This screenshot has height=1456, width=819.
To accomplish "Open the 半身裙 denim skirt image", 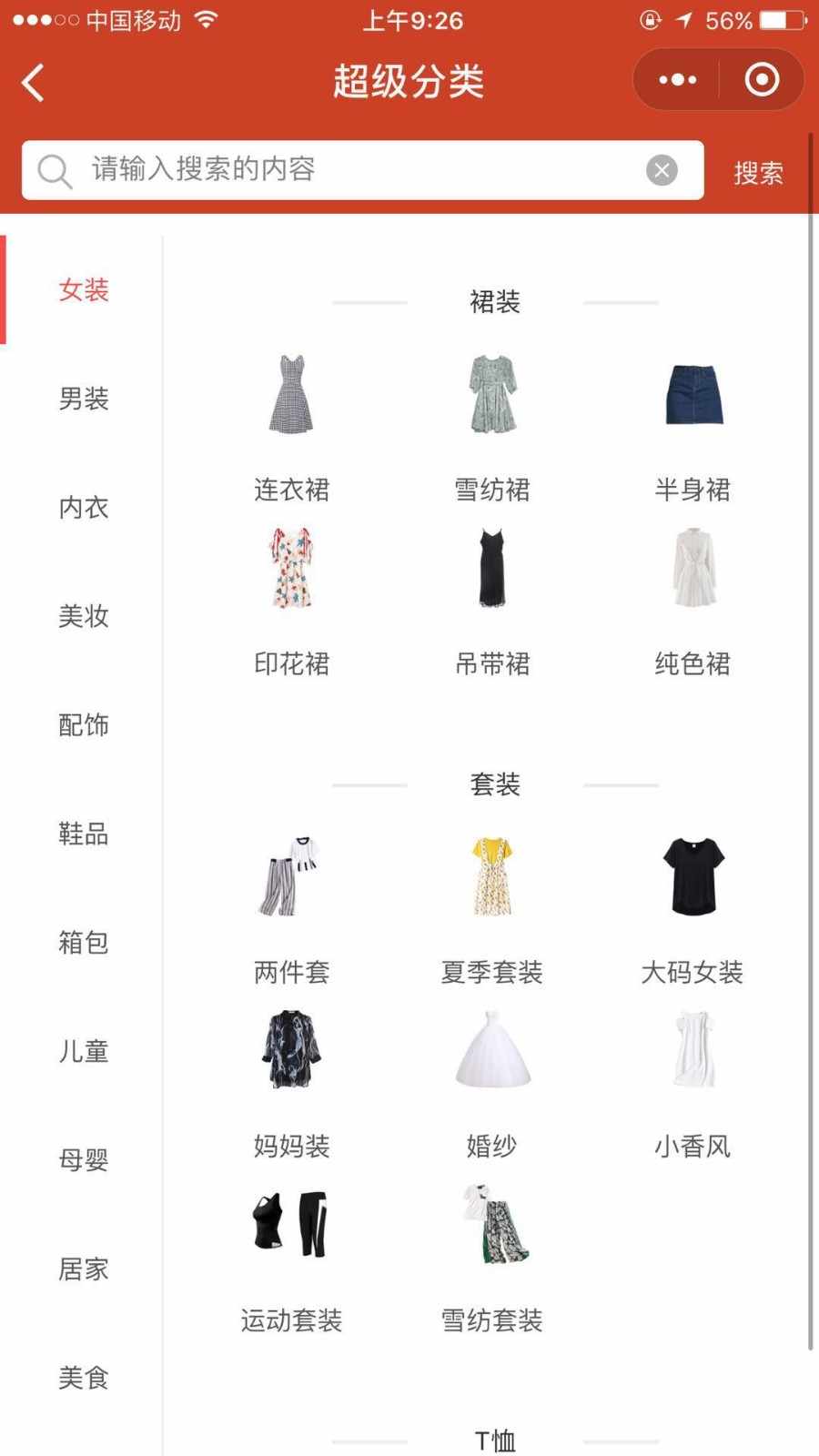I will click(692, 393).
